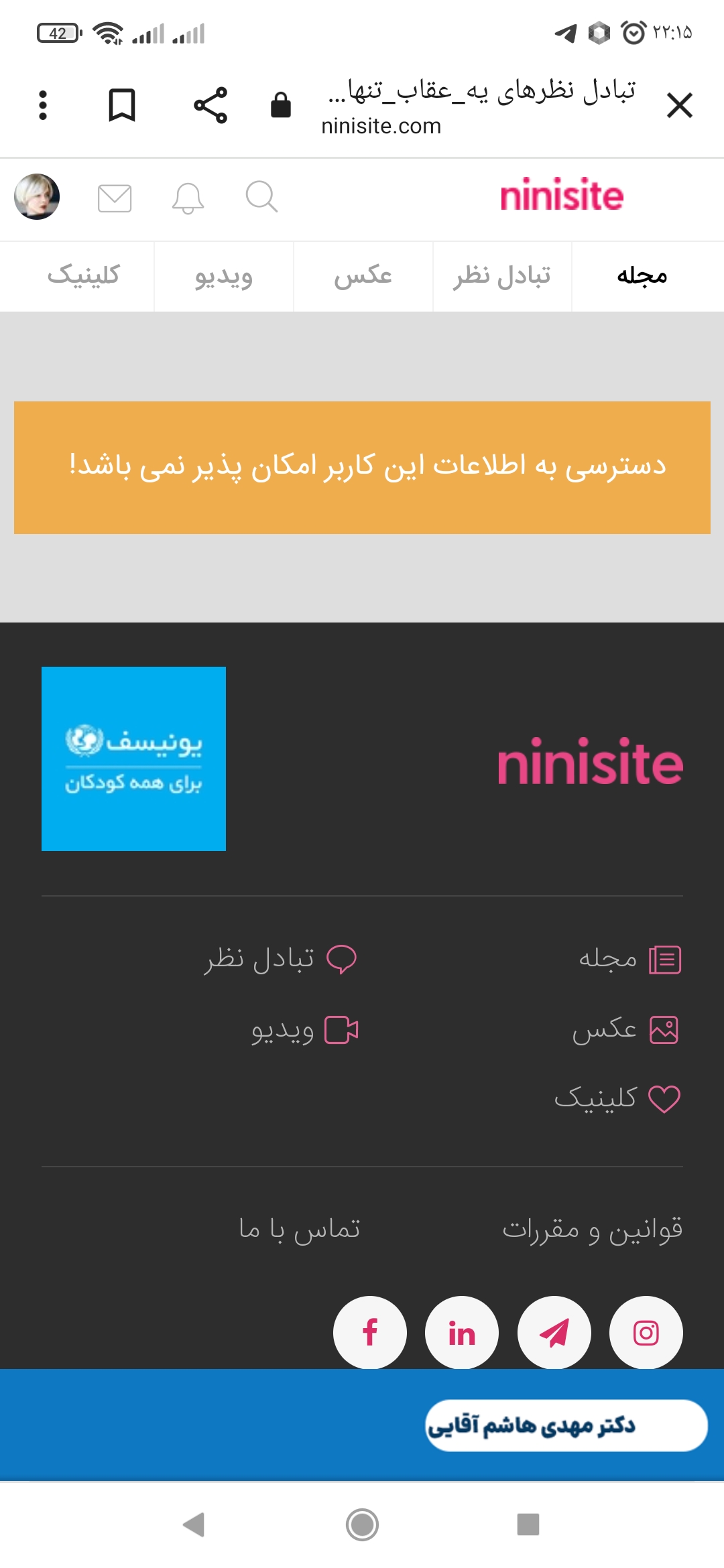Image resolution: width=724 pixels, height=1568 pixels.
Task: Open ninisite Telegram channel
Action: tap(554, 1333)
